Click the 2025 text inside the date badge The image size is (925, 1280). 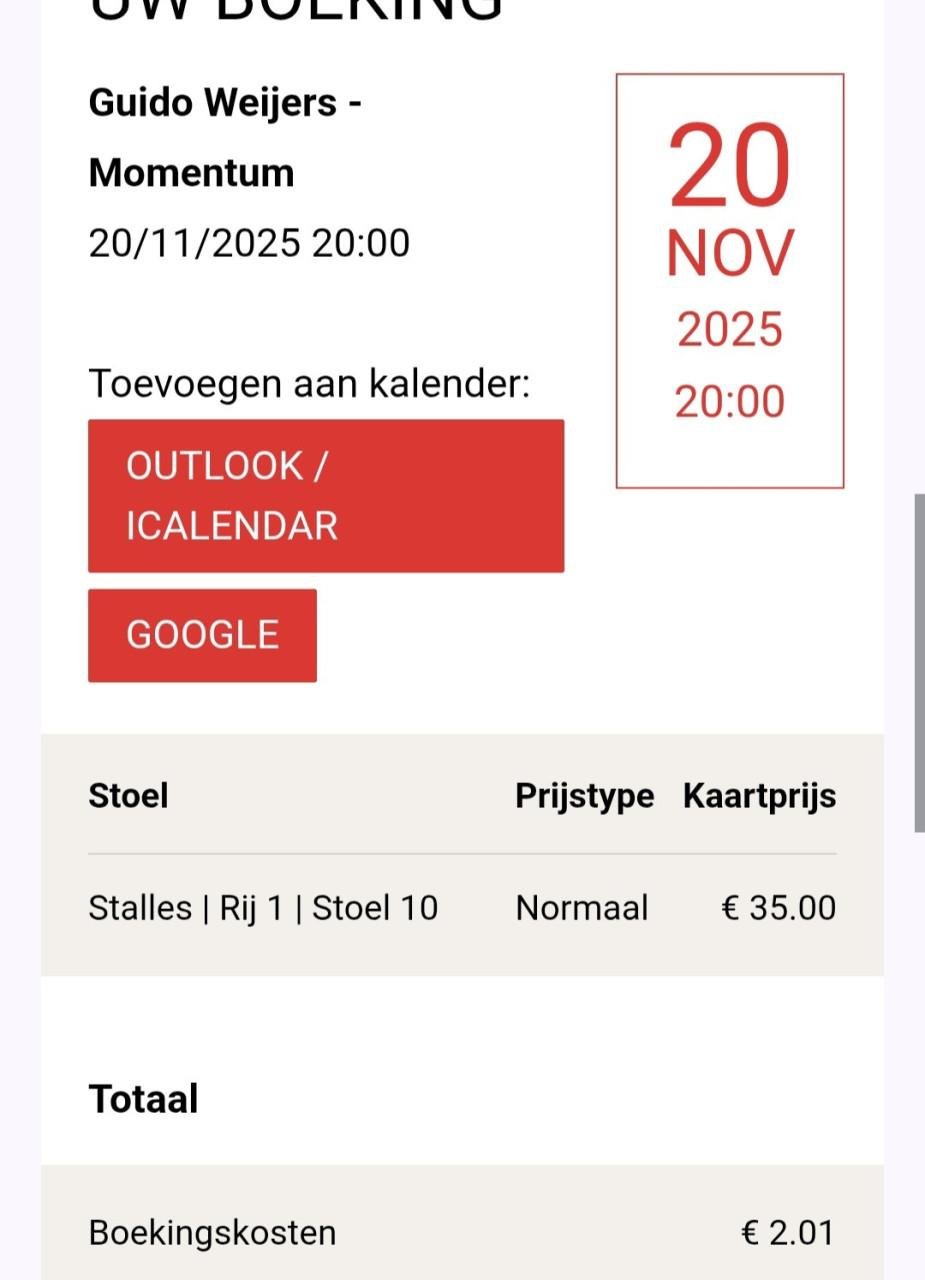729,328
